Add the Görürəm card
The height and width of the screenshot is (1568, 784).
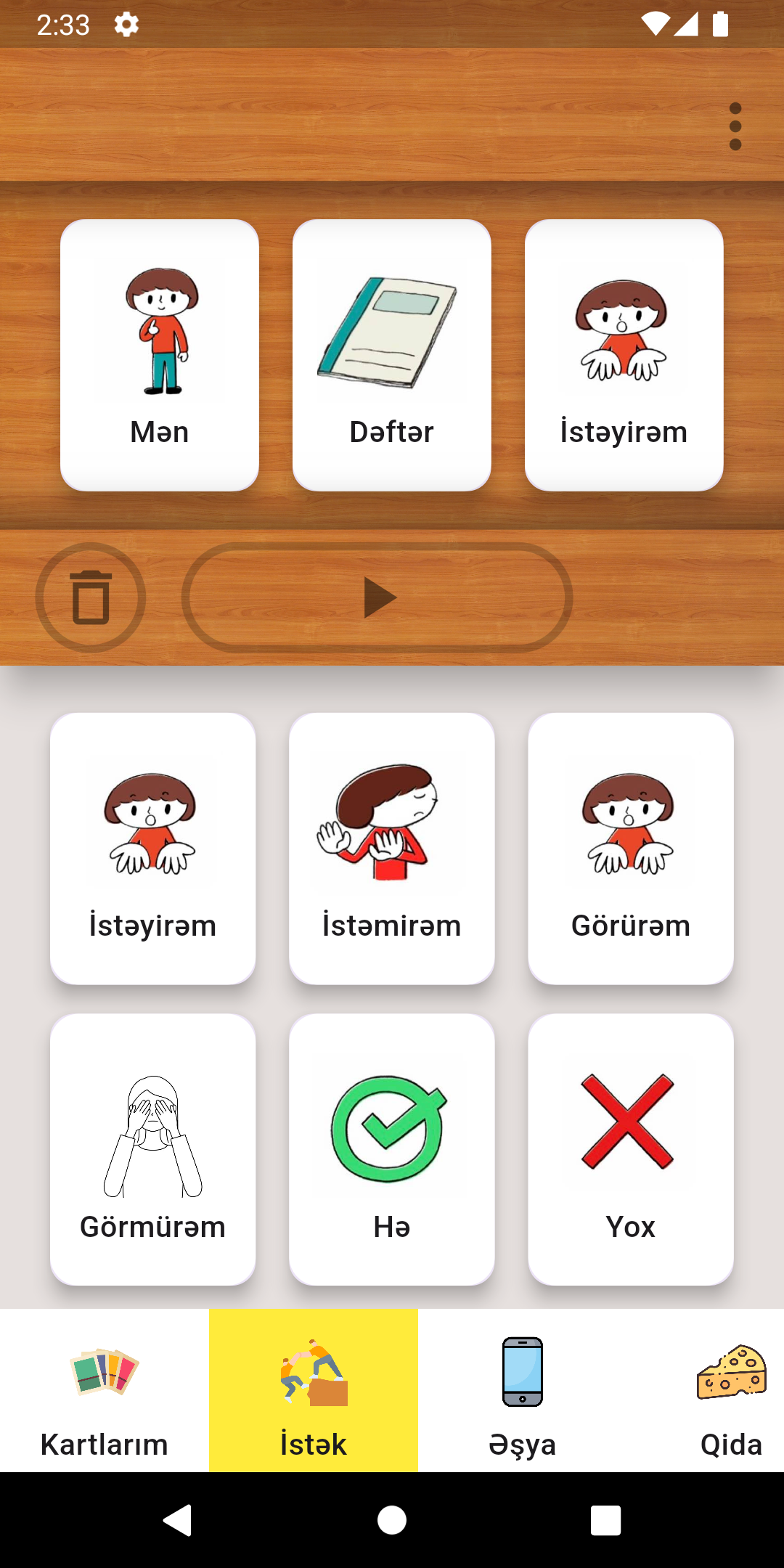pos(631,849)
